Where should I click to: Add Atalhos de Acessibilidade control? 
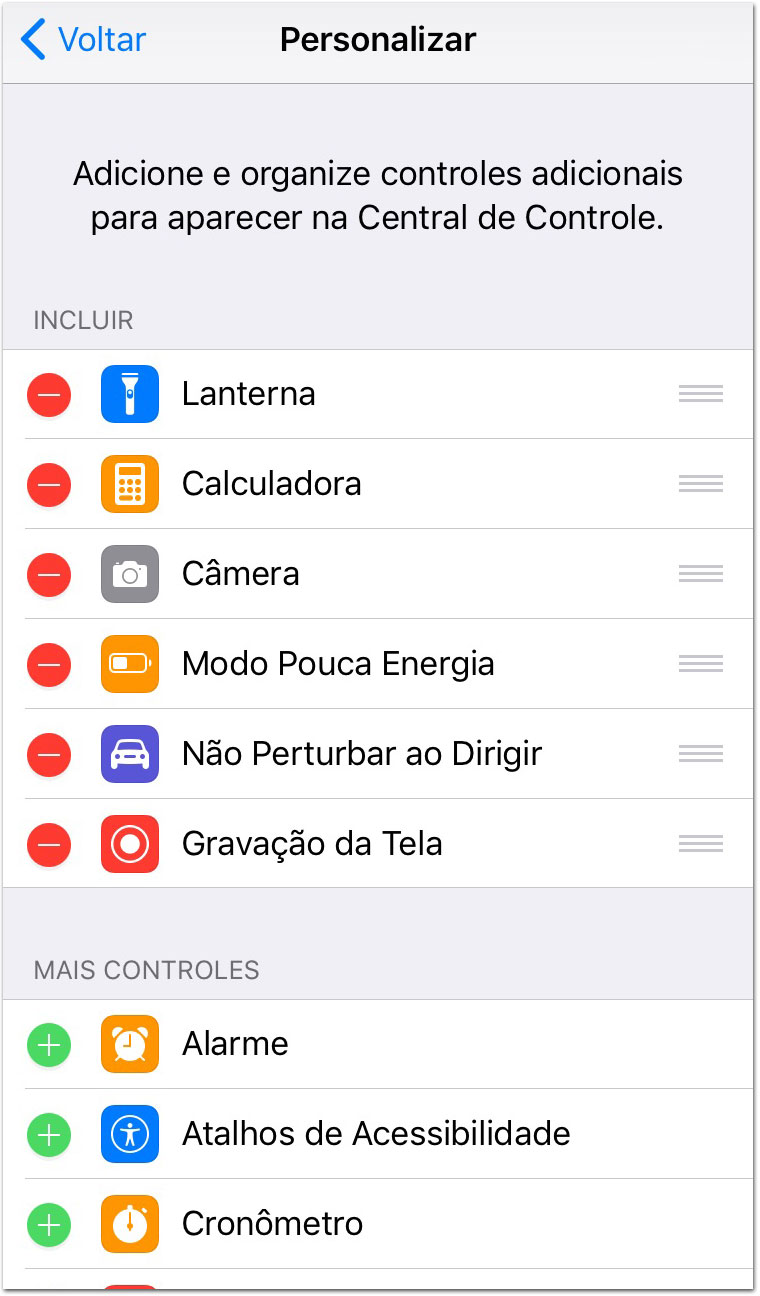coord(48,1134)
